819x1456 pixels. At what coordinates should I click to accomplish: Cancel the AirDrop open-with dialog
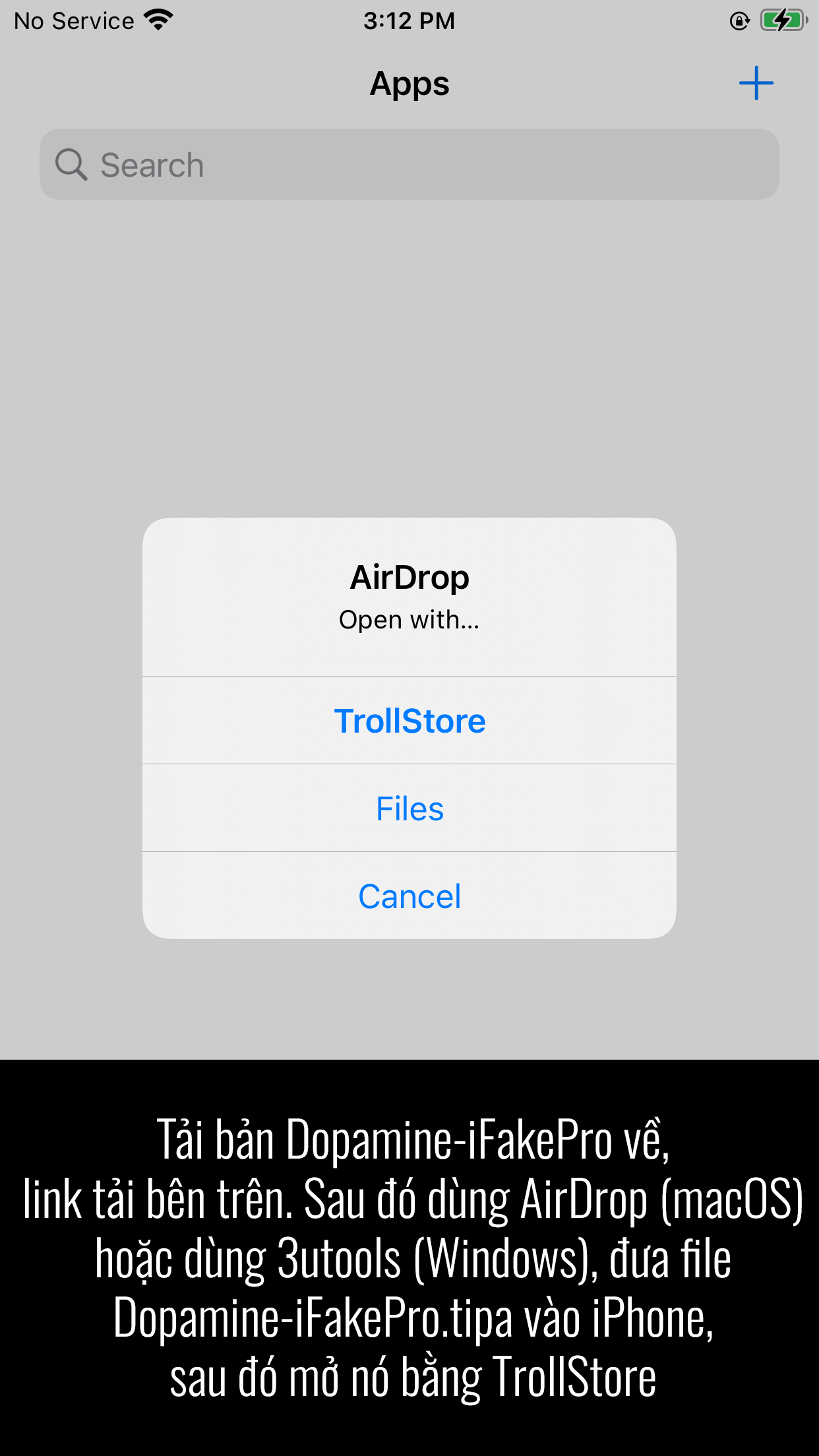409,896
